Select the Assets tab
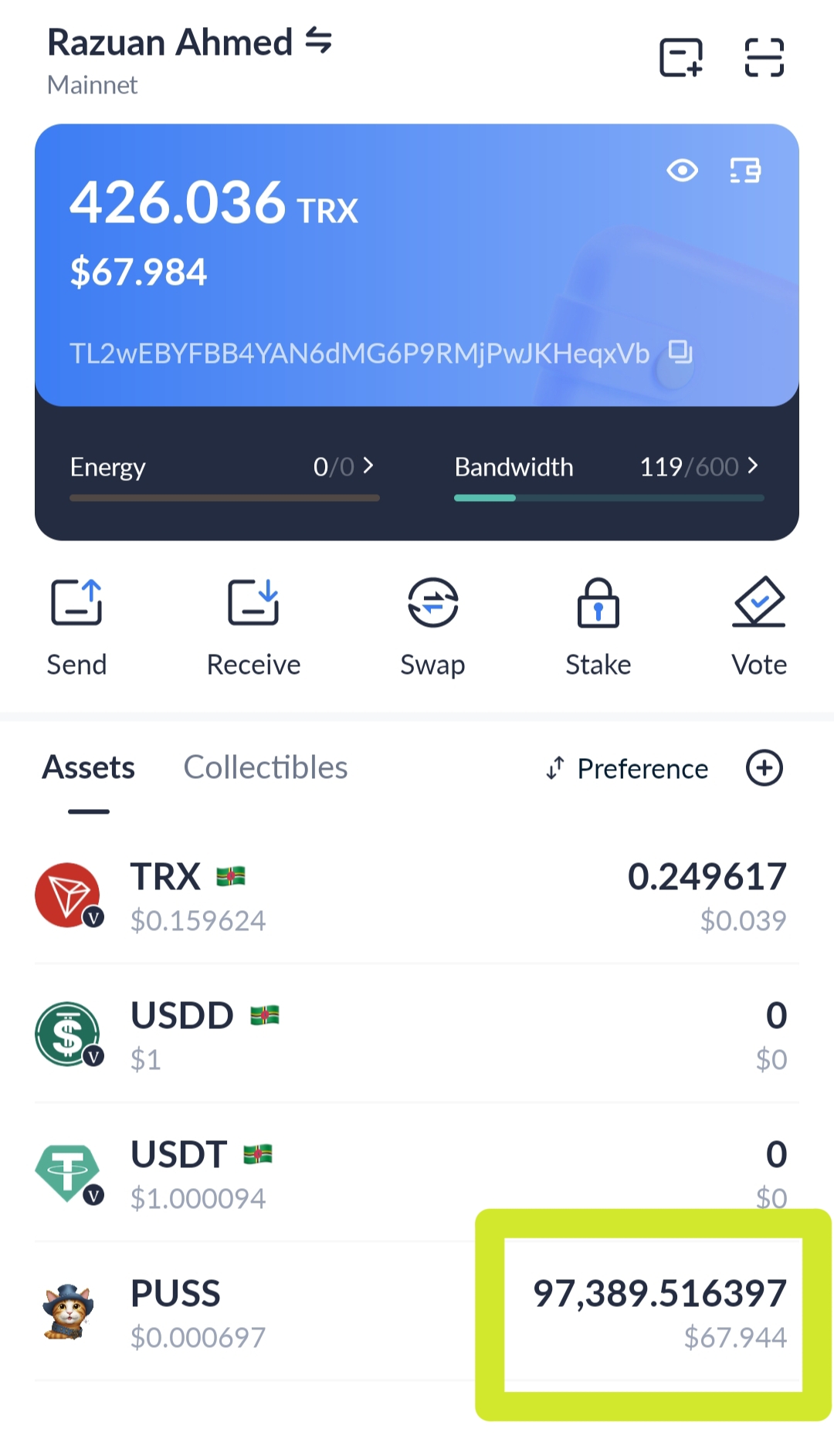 (89, 768)
